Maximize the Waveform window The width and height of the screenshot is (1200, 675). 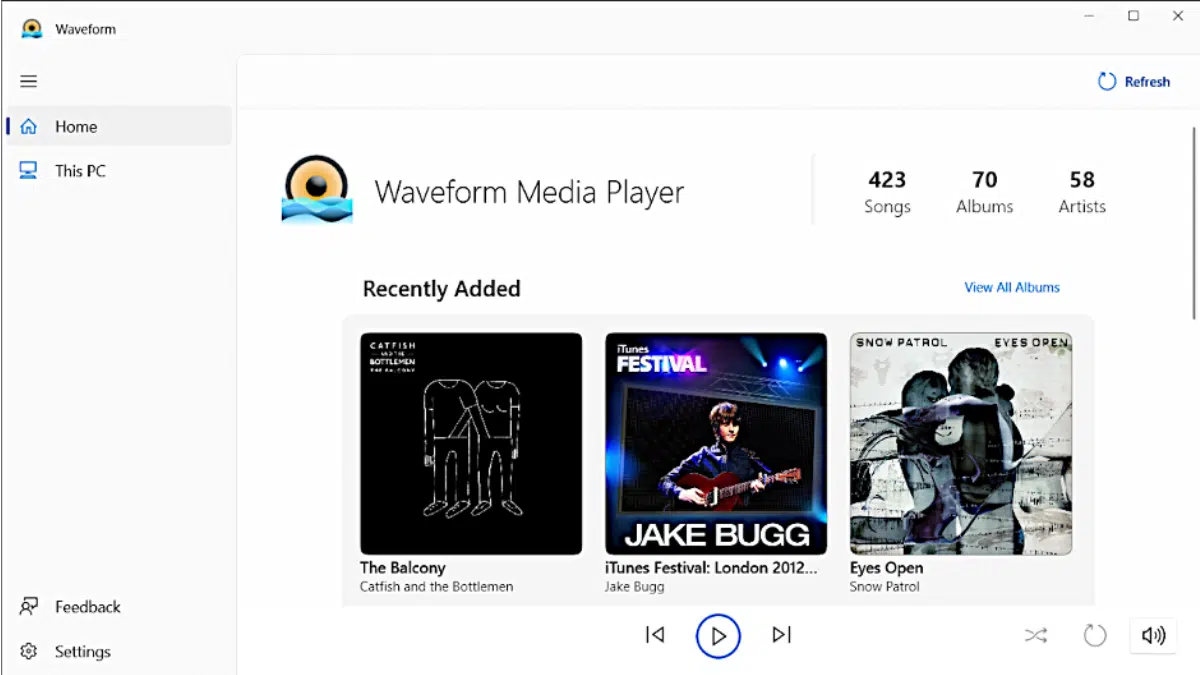tap(1133, 16)
